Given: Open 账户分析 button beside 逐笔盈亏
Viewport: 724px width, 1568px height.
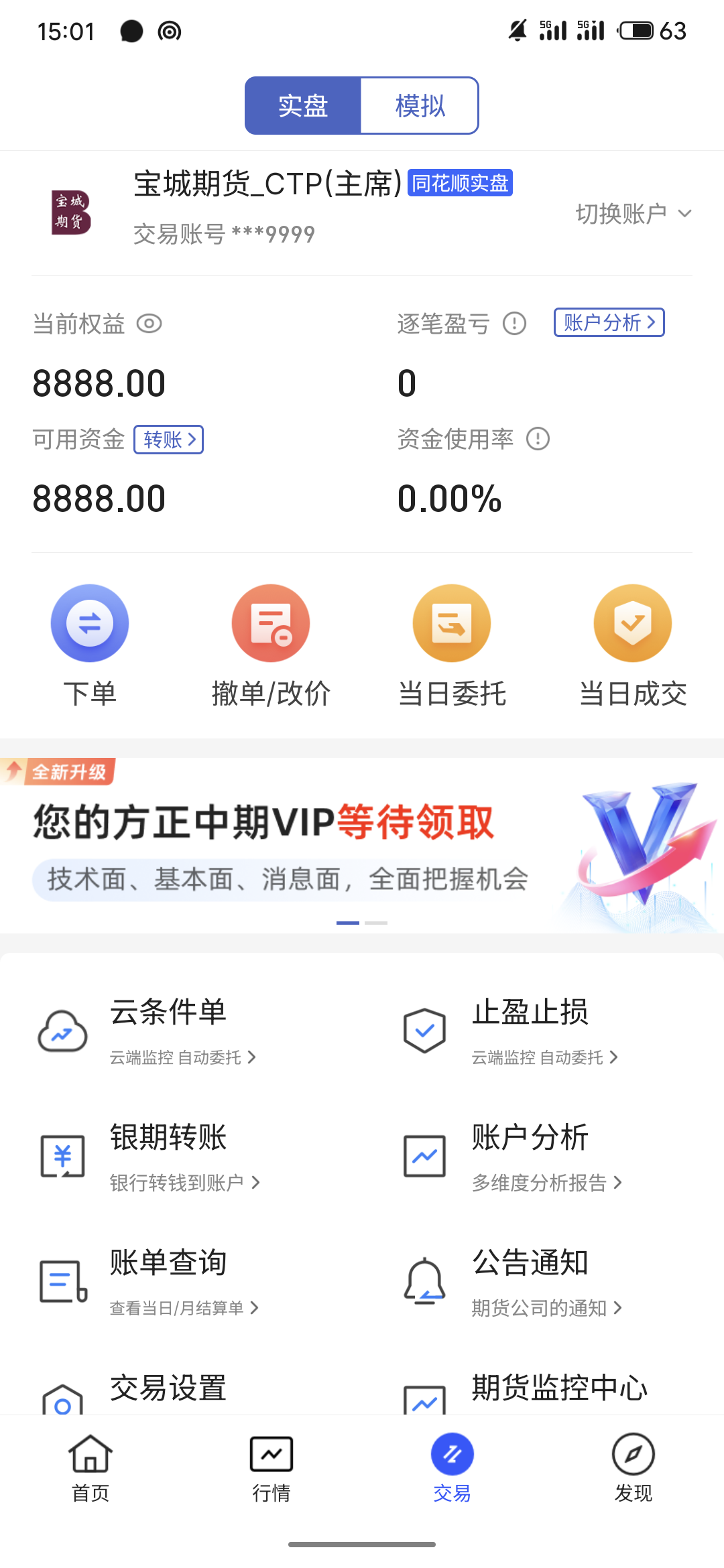Looking at the screenshot, I should click(609, 323).
